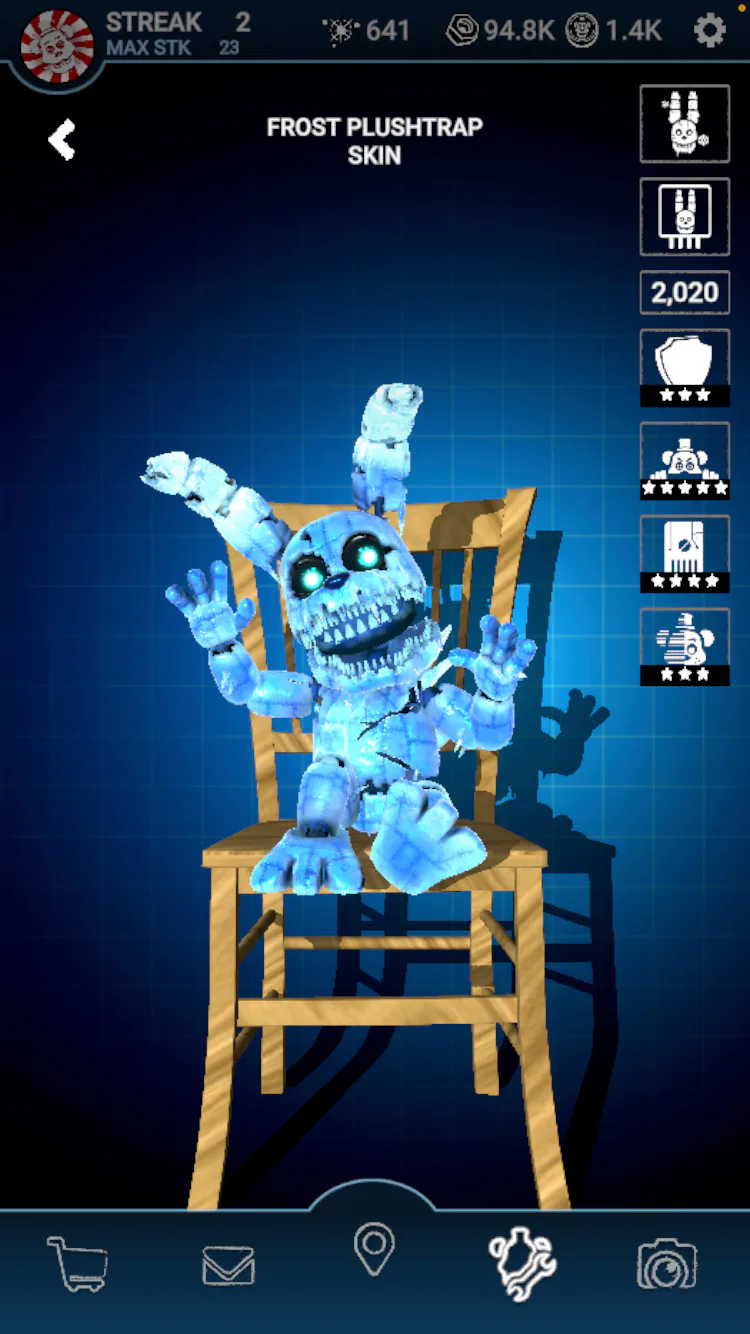Open the plush suit slot with the framed bunny
This screenshot has height=1334, width=750.
685,217
